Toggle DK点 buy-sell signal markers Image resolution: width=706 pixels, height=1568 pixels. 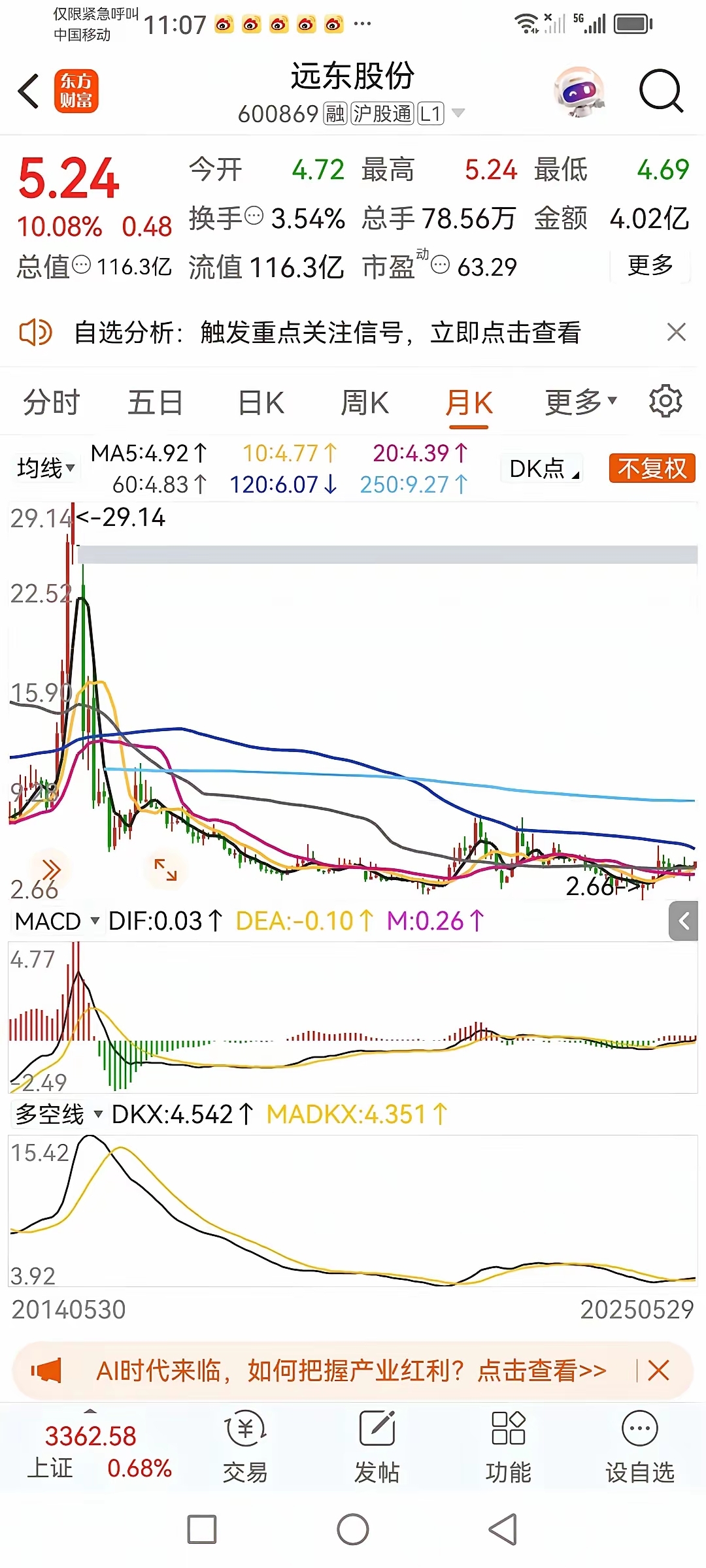[x=541, y=468]
